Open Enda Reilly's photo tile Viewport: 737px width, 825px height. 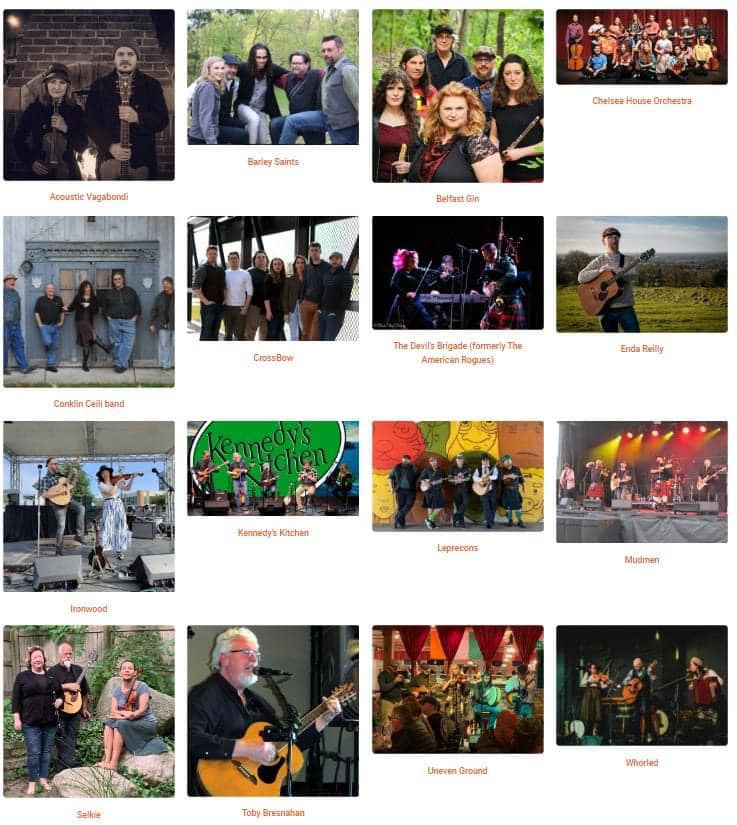coord(641,274)
